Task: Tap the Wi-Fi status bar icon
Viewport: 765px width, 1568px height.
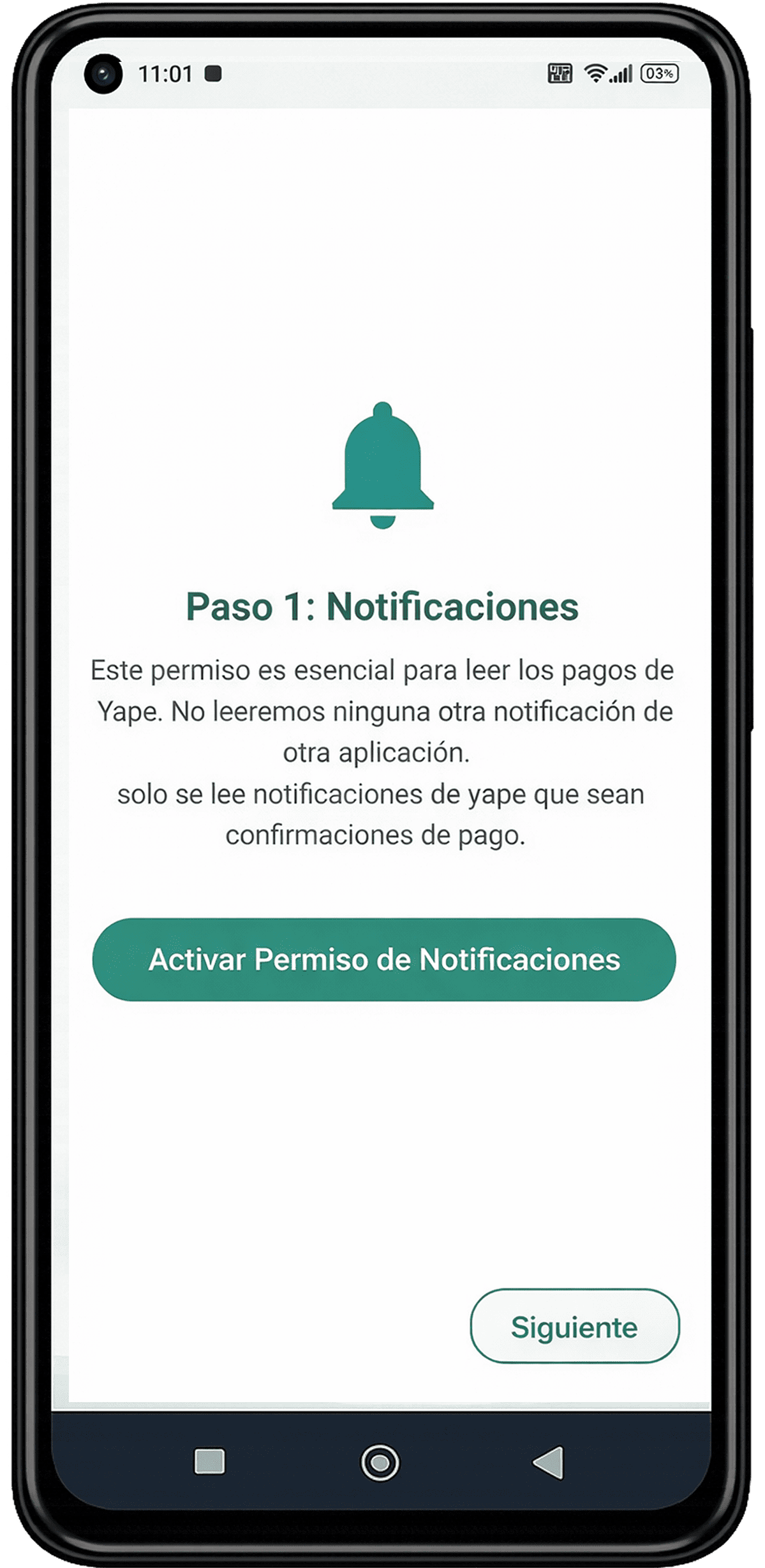Action: pyautogui.click(x=595, y=75)
